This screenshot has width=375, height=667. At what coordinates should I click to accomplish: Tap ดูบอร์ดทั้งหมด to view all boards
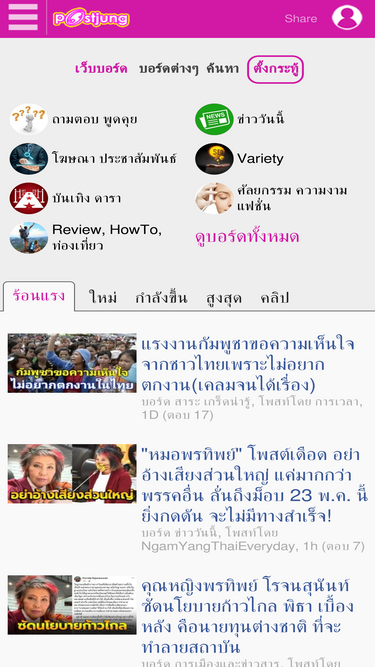(247, 237)
